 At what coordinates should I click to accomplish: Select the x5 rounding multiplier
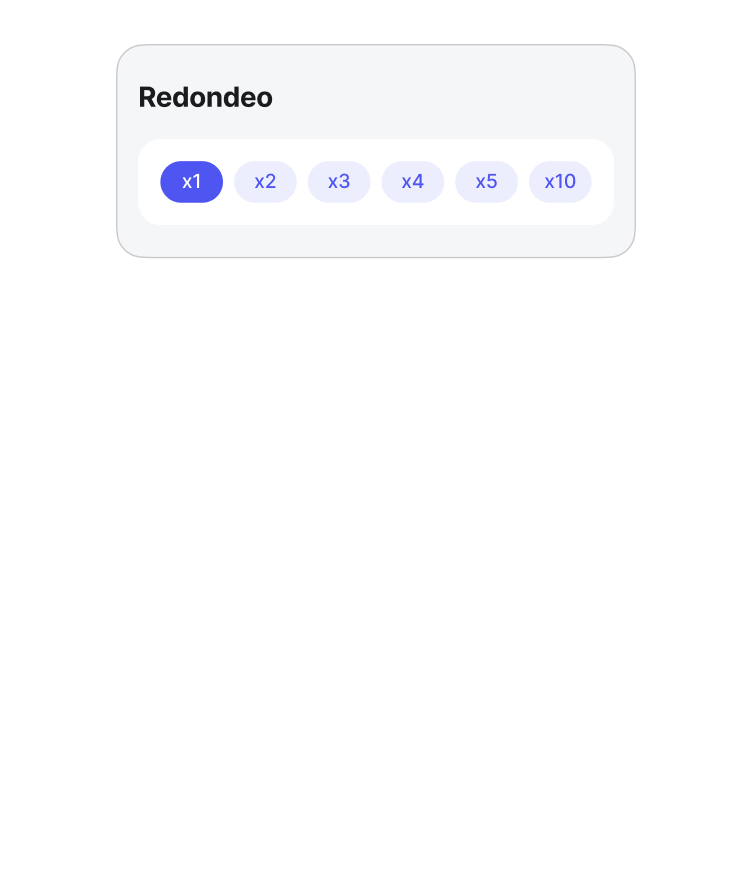click(x=486, y=181)
